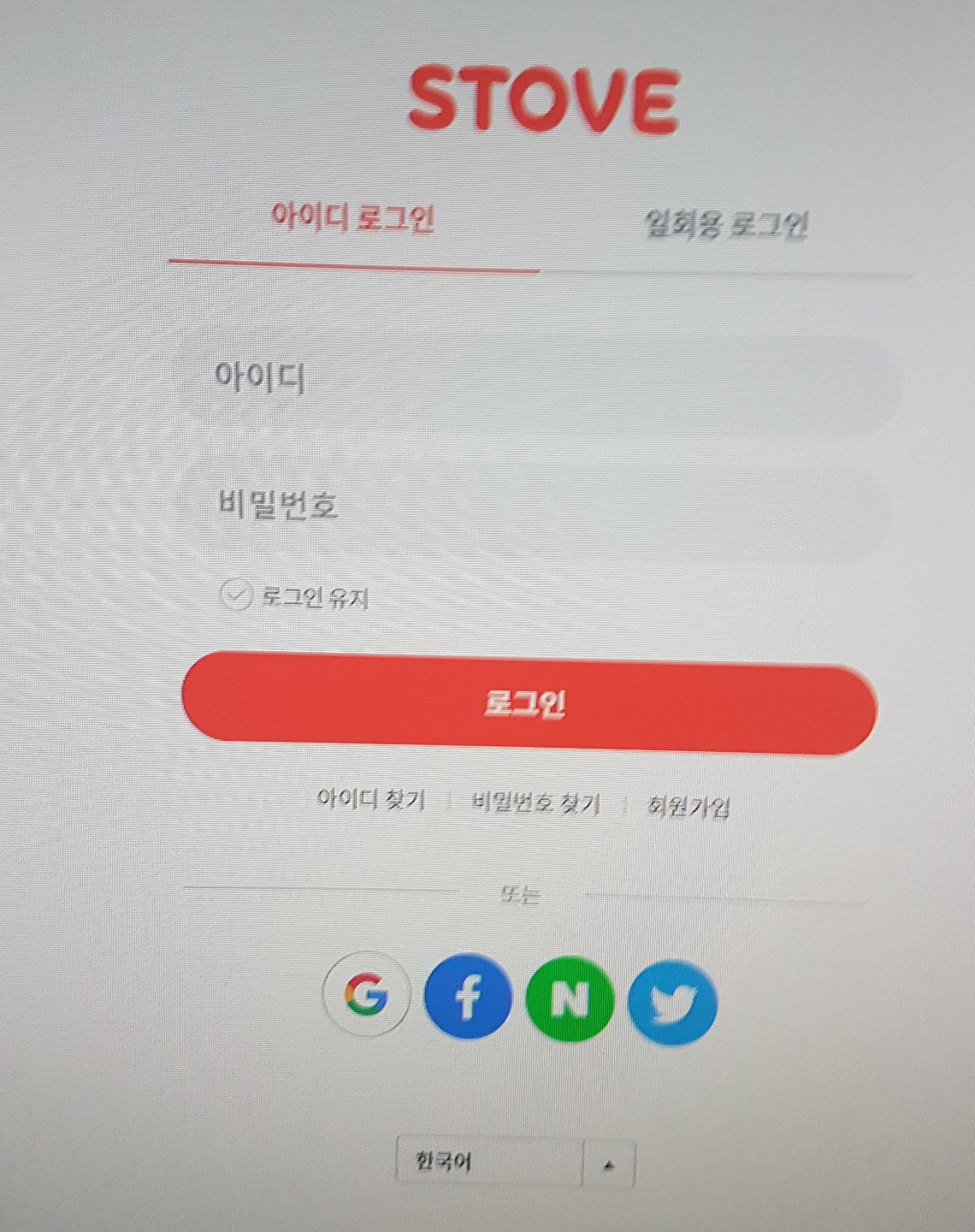
Task: Sign in with Naver
Action: 570,999
